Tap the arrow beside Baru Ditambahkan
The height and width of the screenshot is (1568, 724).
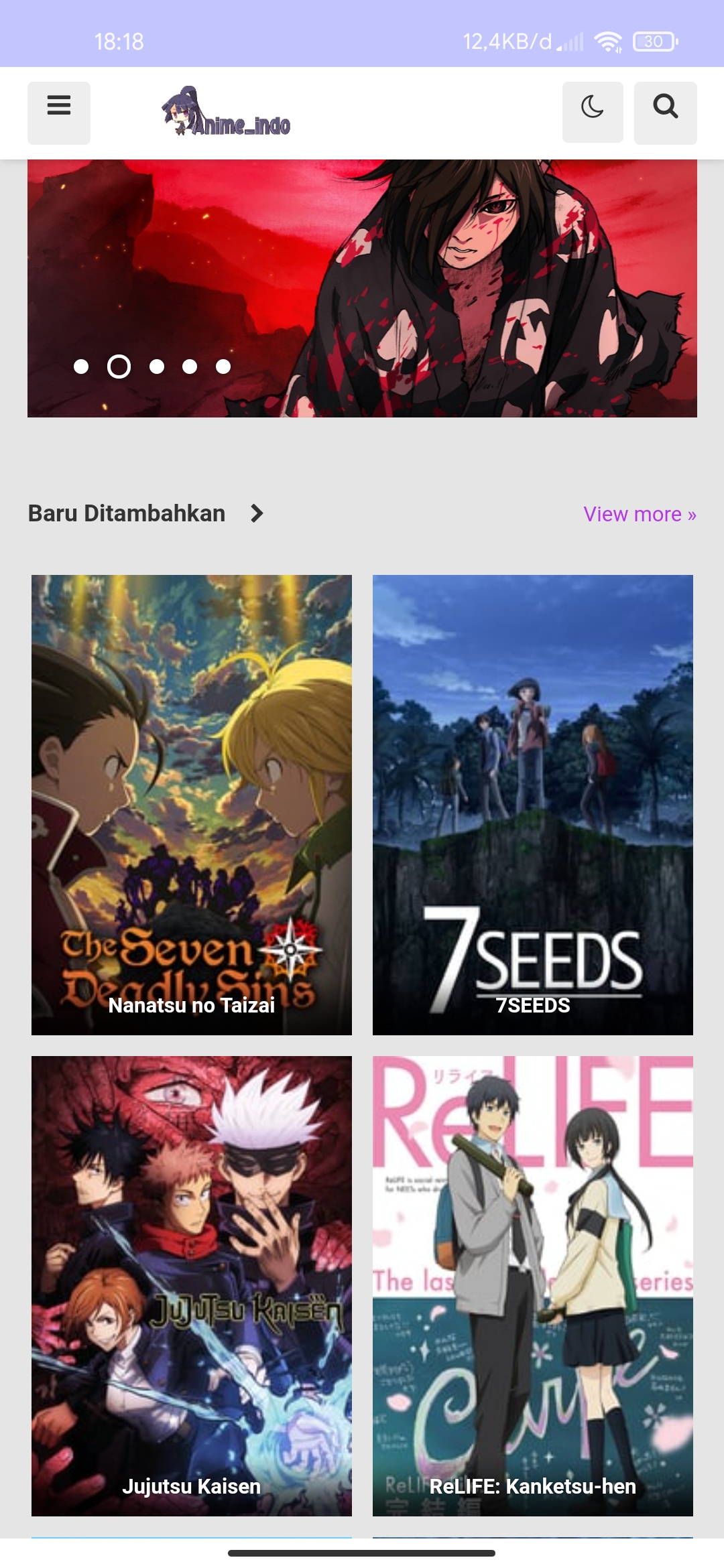257,513
